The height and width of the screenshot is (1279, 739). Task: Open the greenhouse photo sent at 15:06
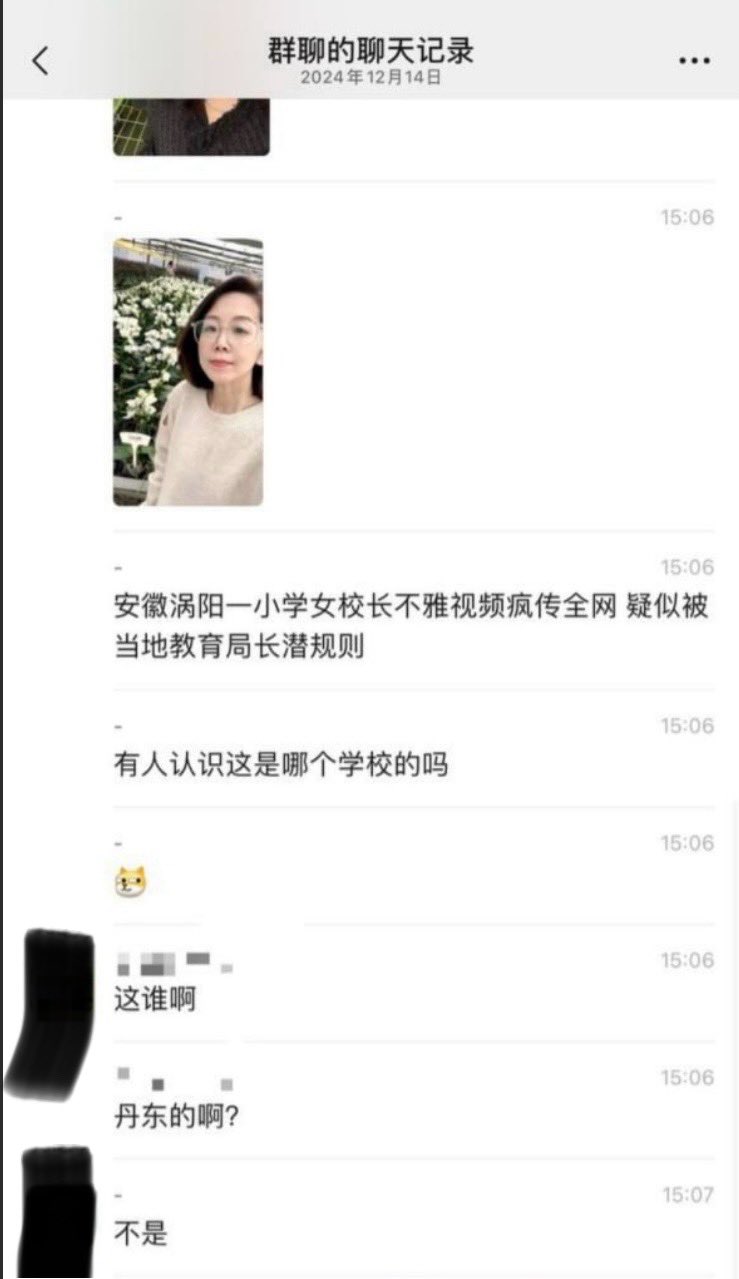point(188,372)
